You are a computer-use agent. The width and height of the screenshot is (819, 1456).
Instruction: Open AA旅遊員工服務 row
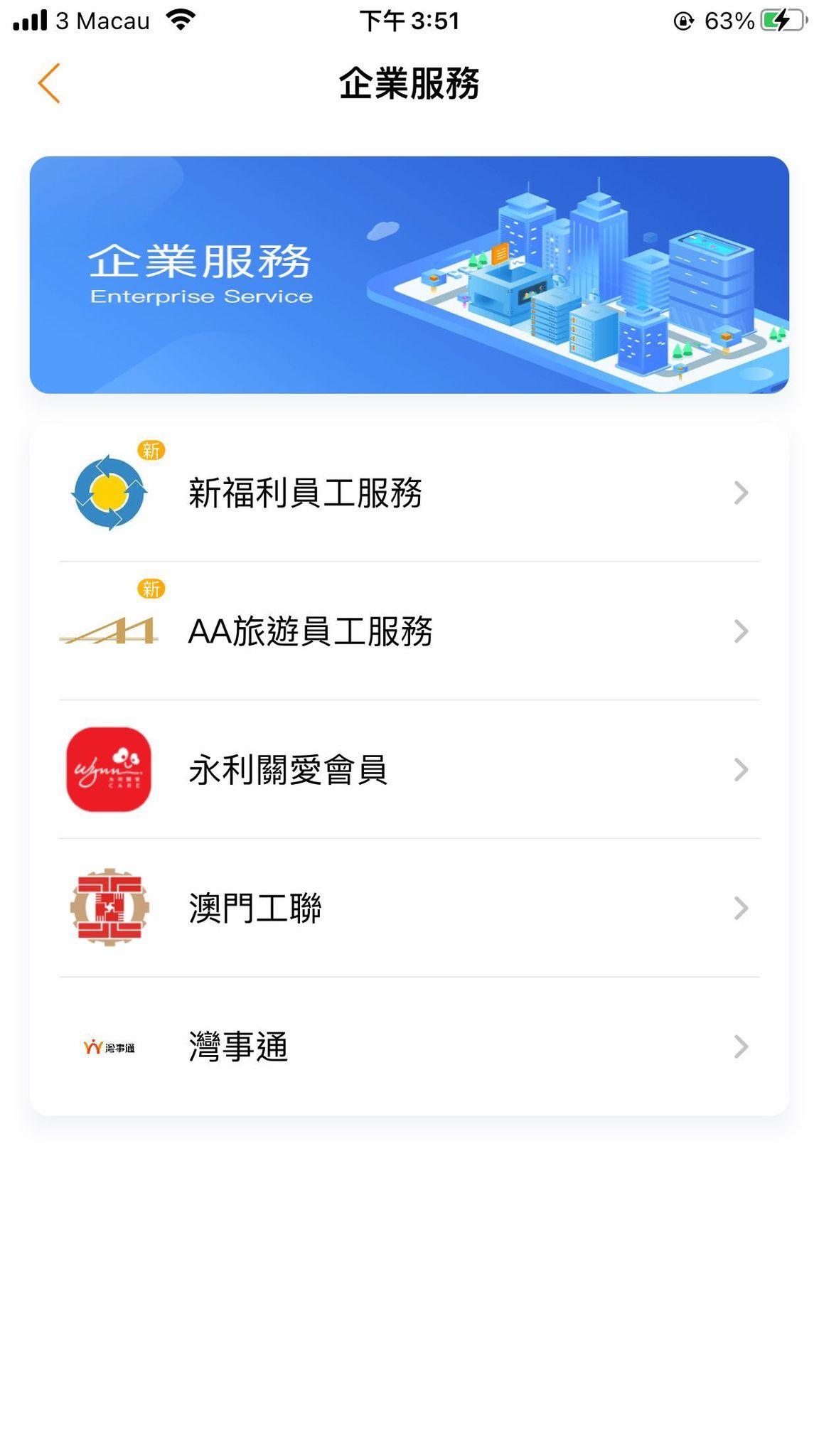point(409,631)
